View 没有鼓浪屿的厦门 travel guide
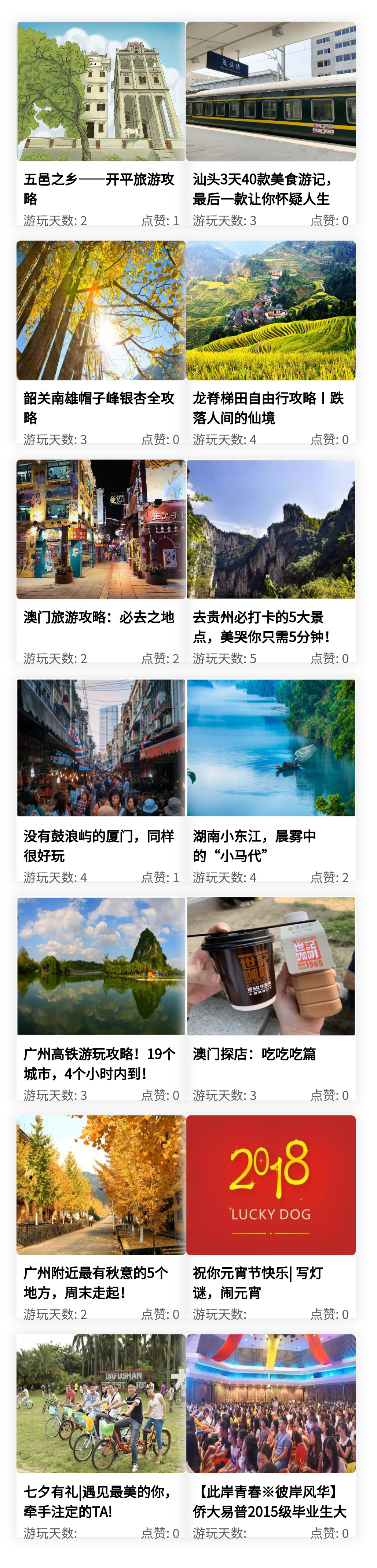This screenshot has width=377, height=1568. point(101,780)
